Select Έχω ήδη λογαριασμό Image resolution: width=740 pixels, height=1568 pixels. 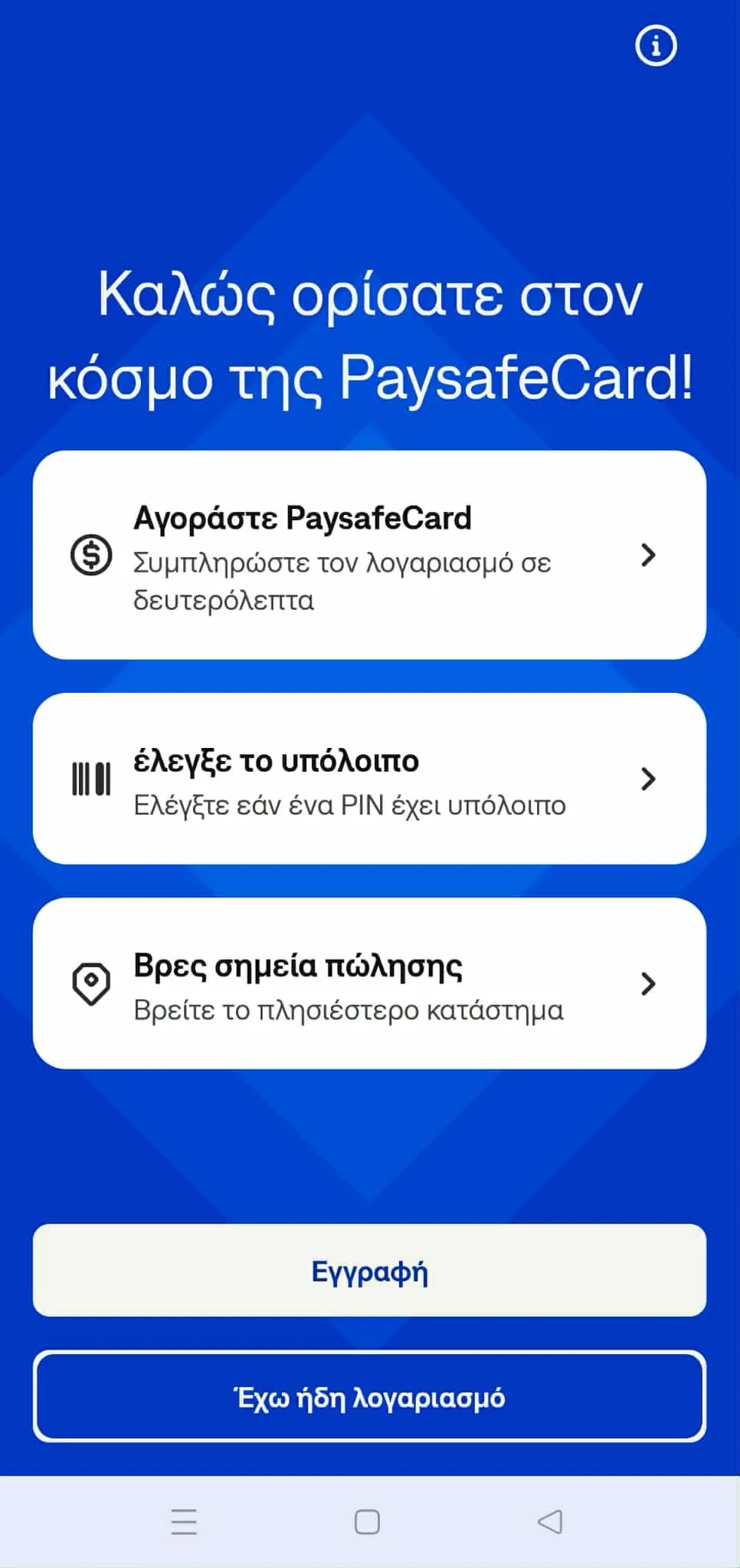[x=369, y=1396]
